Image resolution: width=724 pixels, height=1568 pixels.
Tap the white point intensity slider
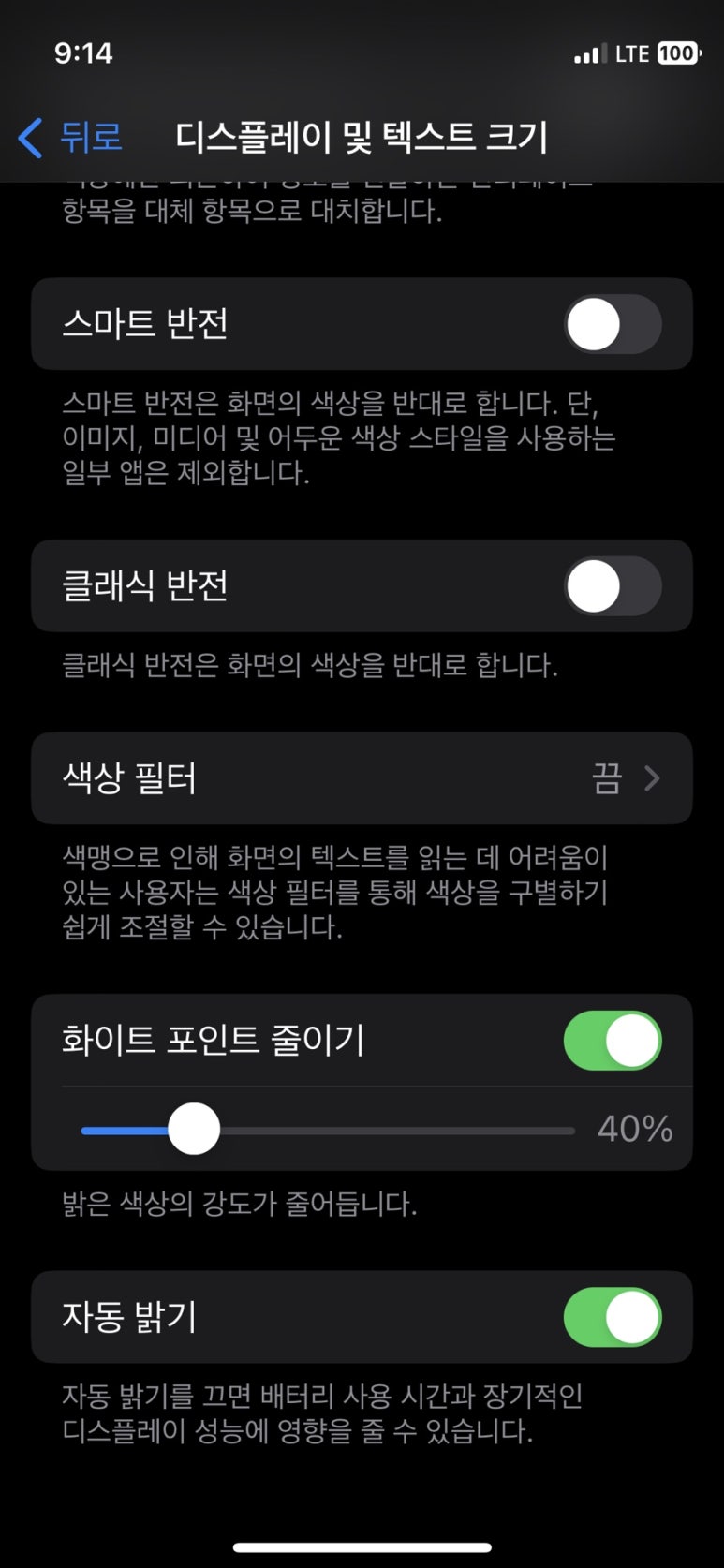(328, 1131)
